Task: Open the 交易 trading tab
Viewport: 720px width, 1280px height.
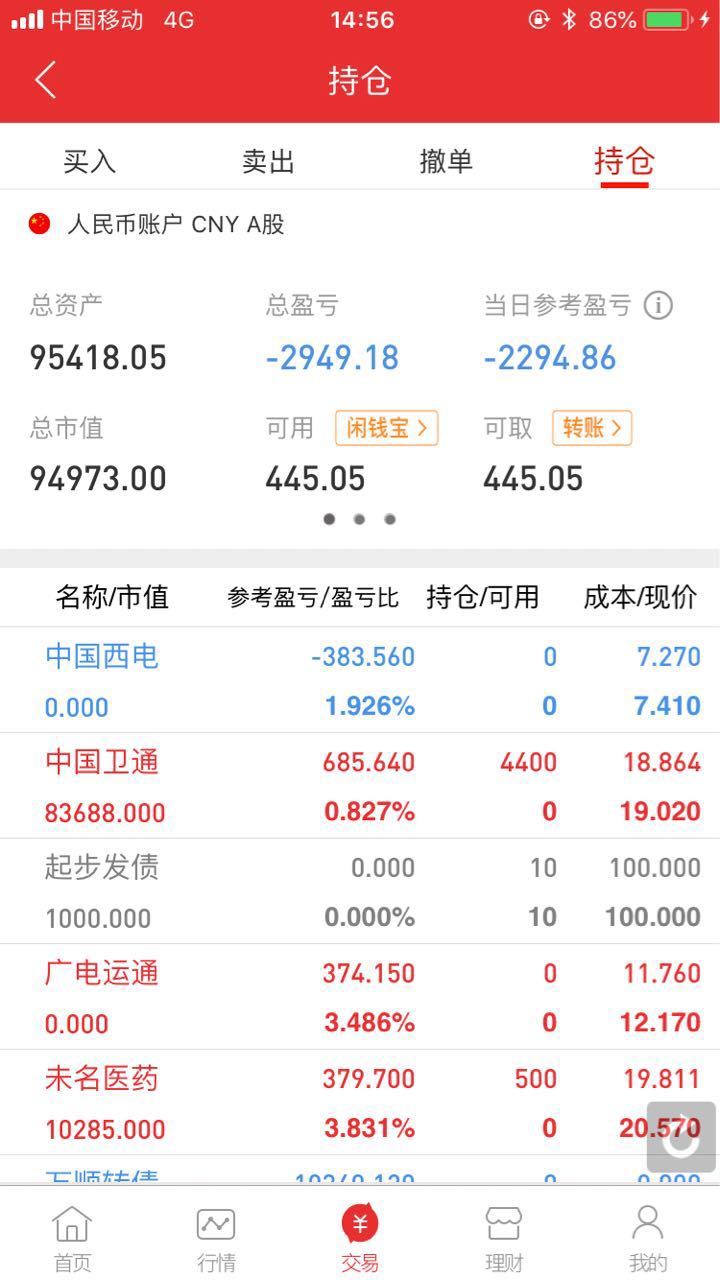Action: 360,1238
